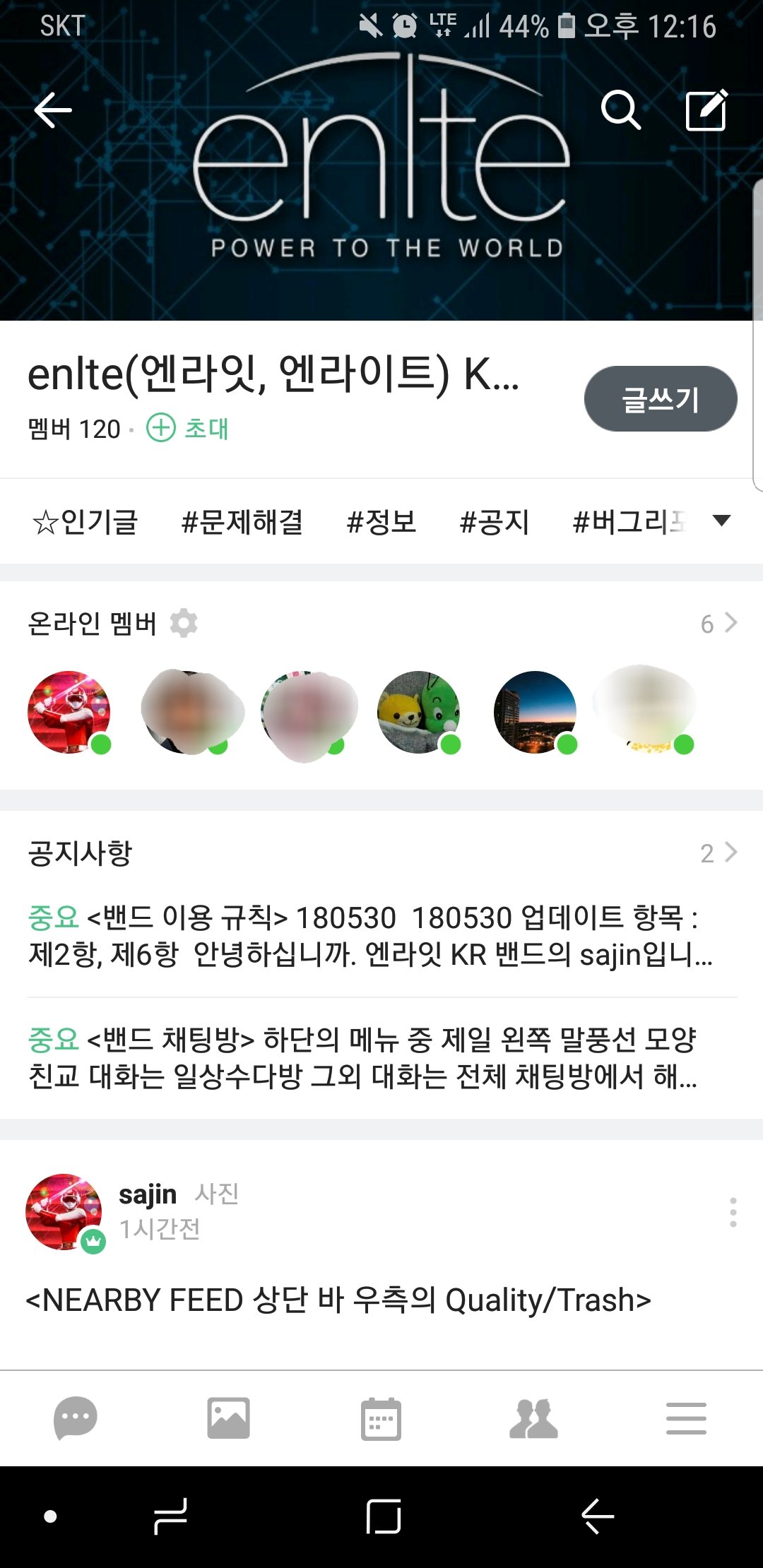Open search in the band header
Viewport: 763px width, 1568px height.
pyautogui.click(x=621, y=110)
